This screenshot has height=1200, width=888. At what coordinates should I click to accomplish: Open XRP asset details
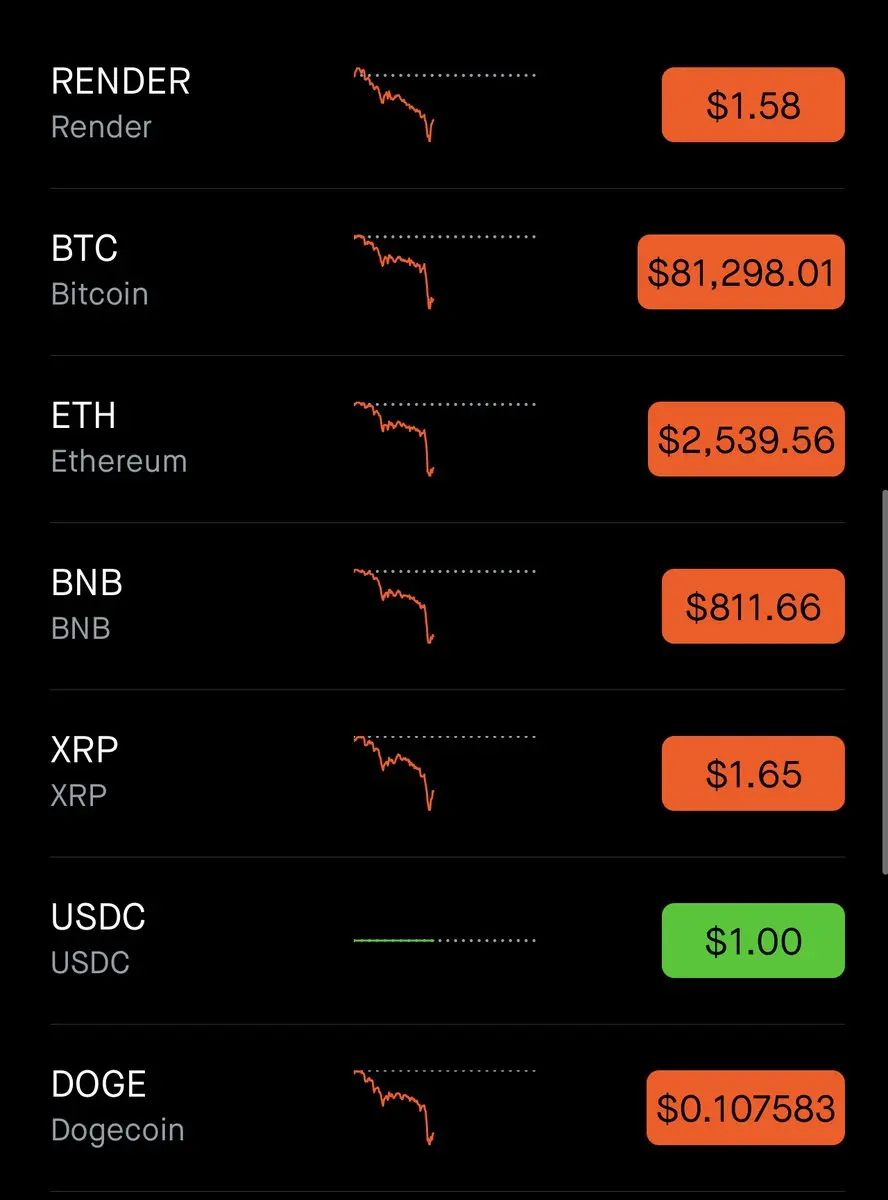[x=85, y=772]
